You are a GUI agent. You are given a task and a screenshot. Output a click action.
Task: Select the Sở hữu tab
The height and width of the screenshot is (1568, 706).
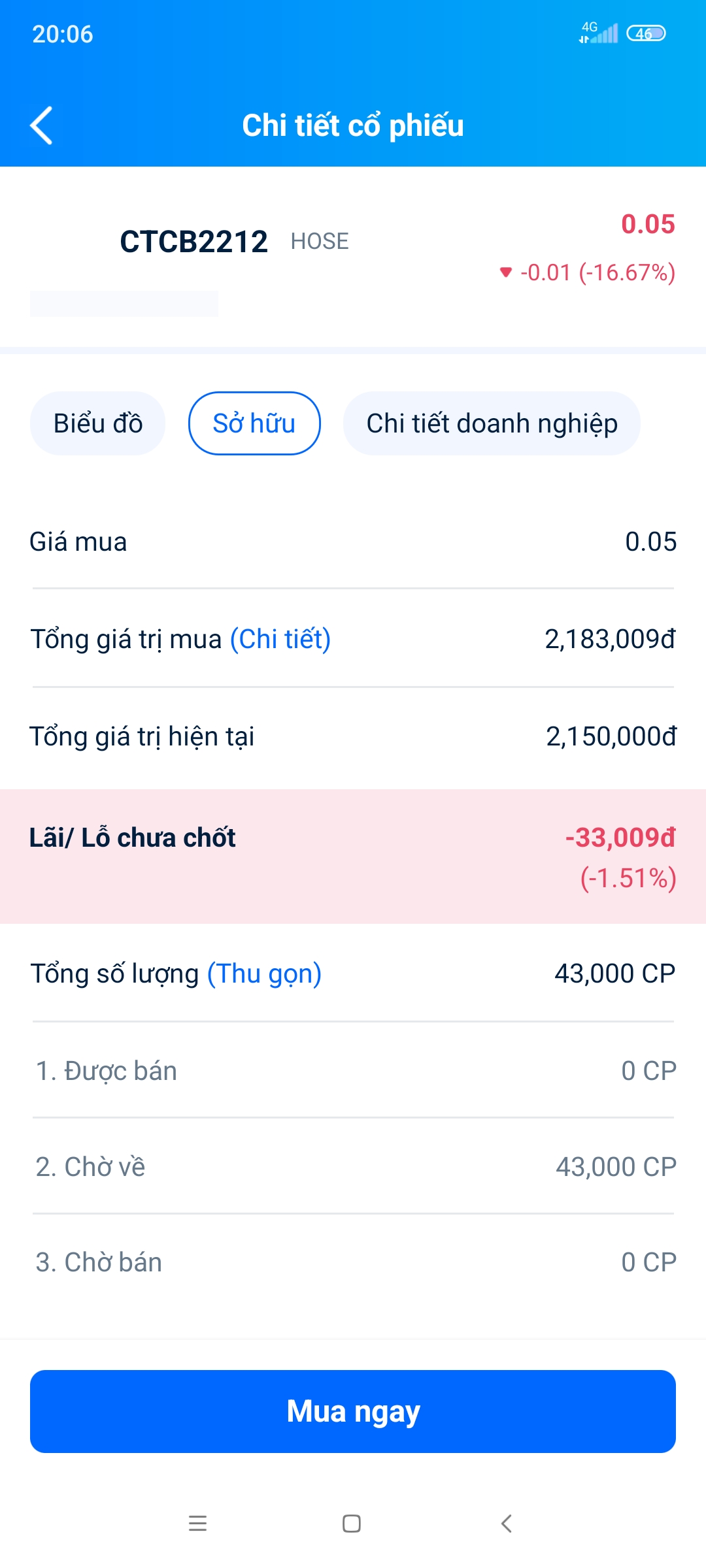(x=254, y=423)
